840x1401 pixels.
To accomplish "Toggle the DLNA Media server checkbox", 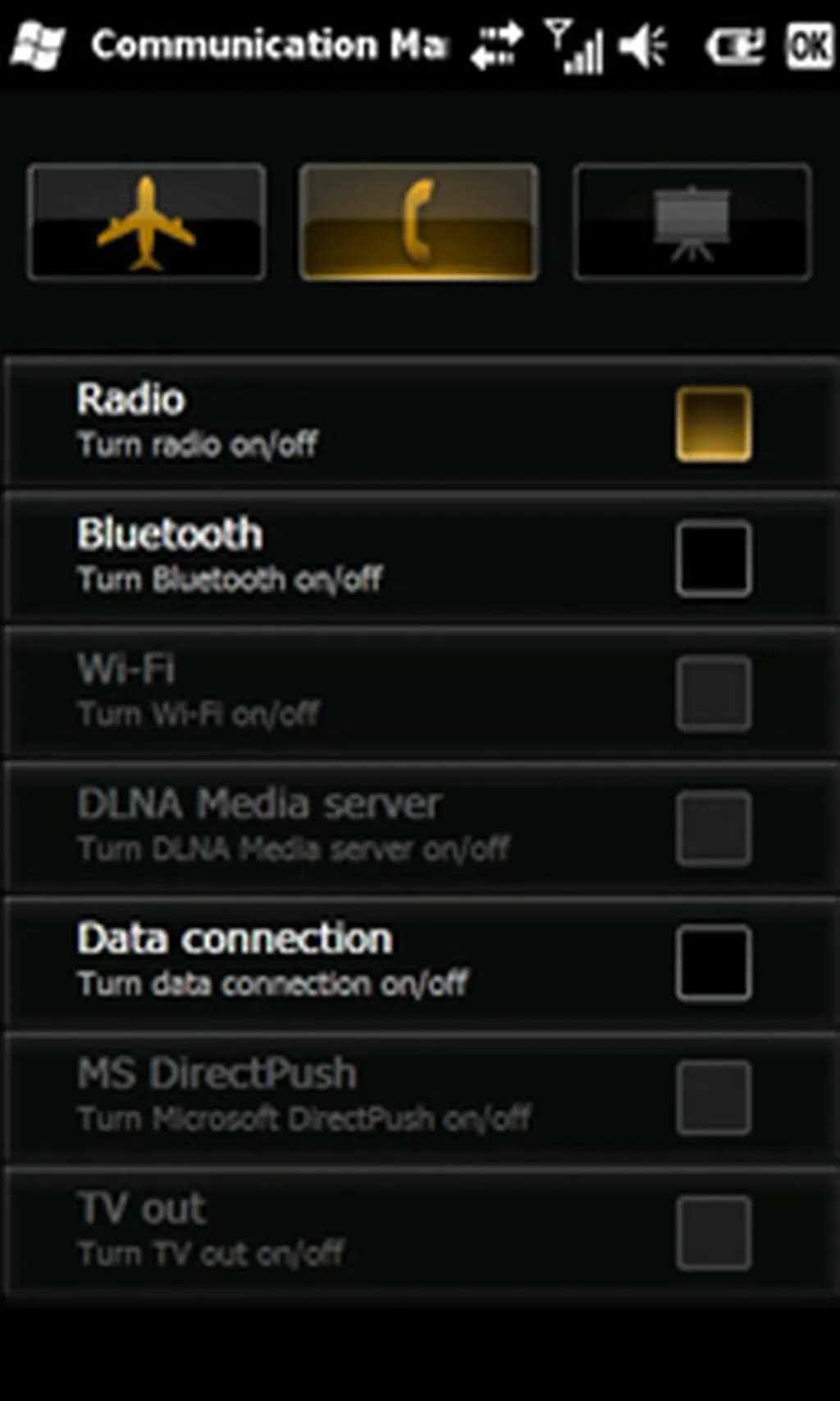I will (713, 828).
